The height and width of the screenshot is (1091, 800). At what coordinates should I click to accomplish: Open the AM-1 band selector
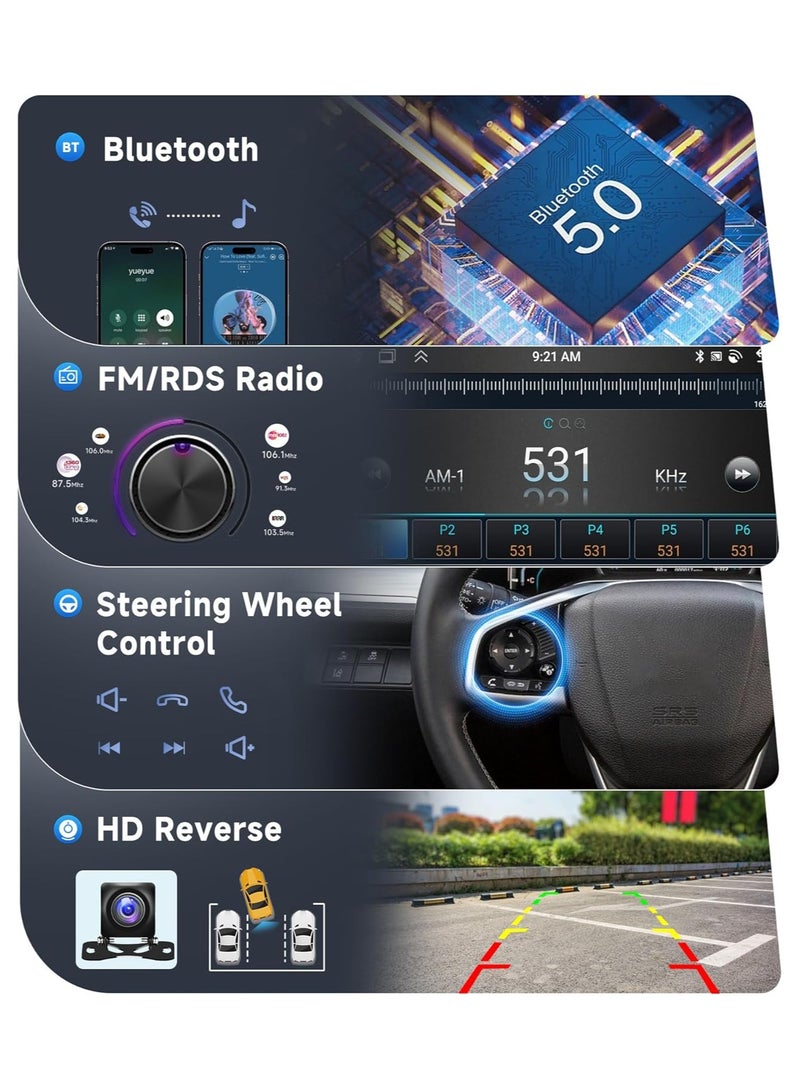coord(445,475)
